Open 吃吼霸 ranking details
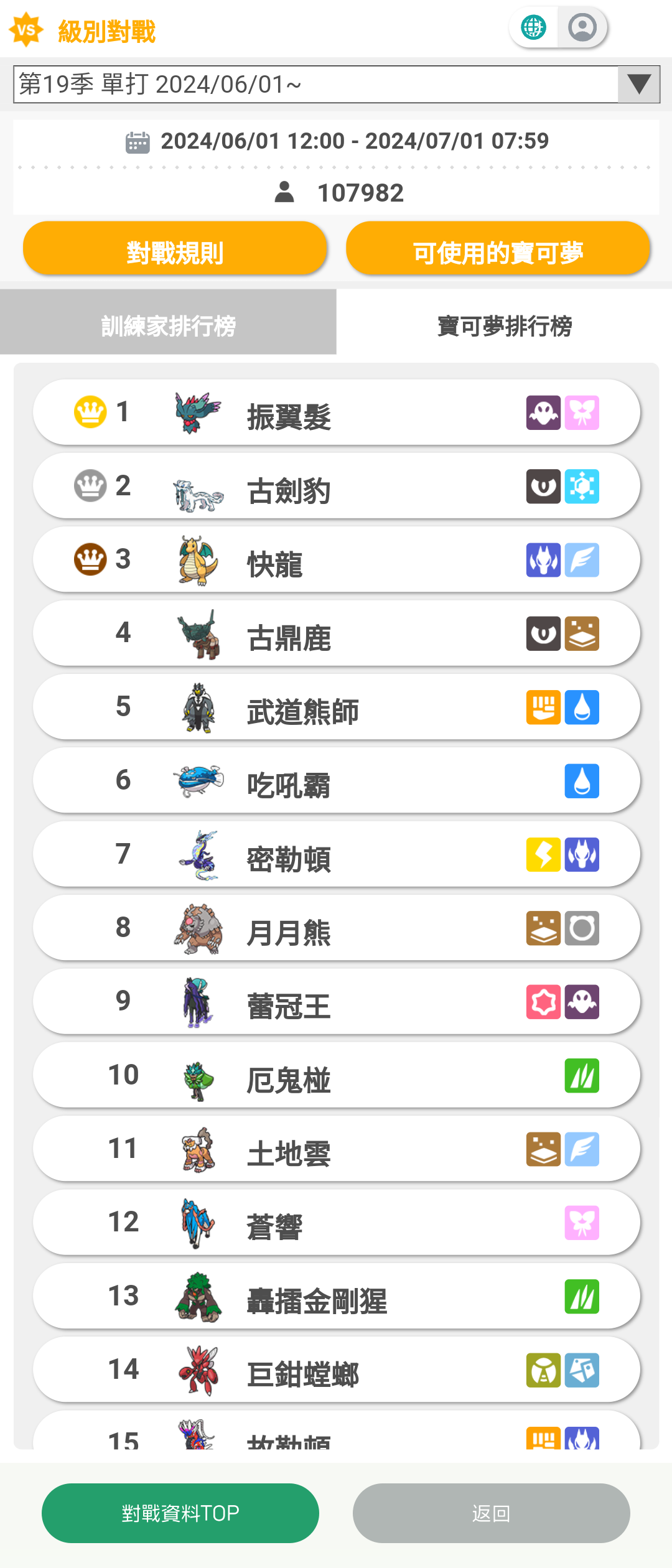The height and width of the screenshot is (1568, 672). [x=336, y=780]
